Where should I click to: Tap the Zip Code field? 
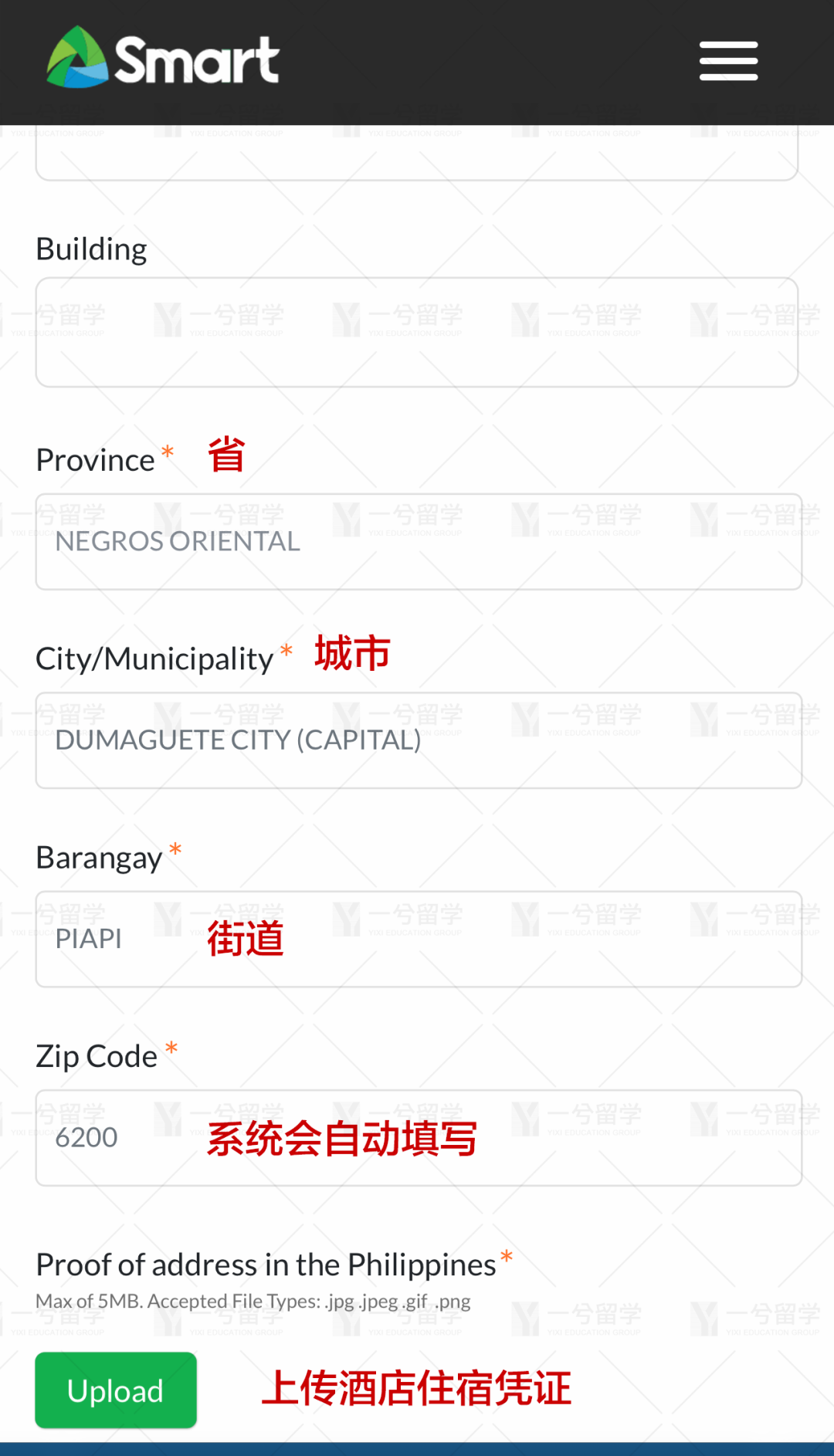point(419,1138)
